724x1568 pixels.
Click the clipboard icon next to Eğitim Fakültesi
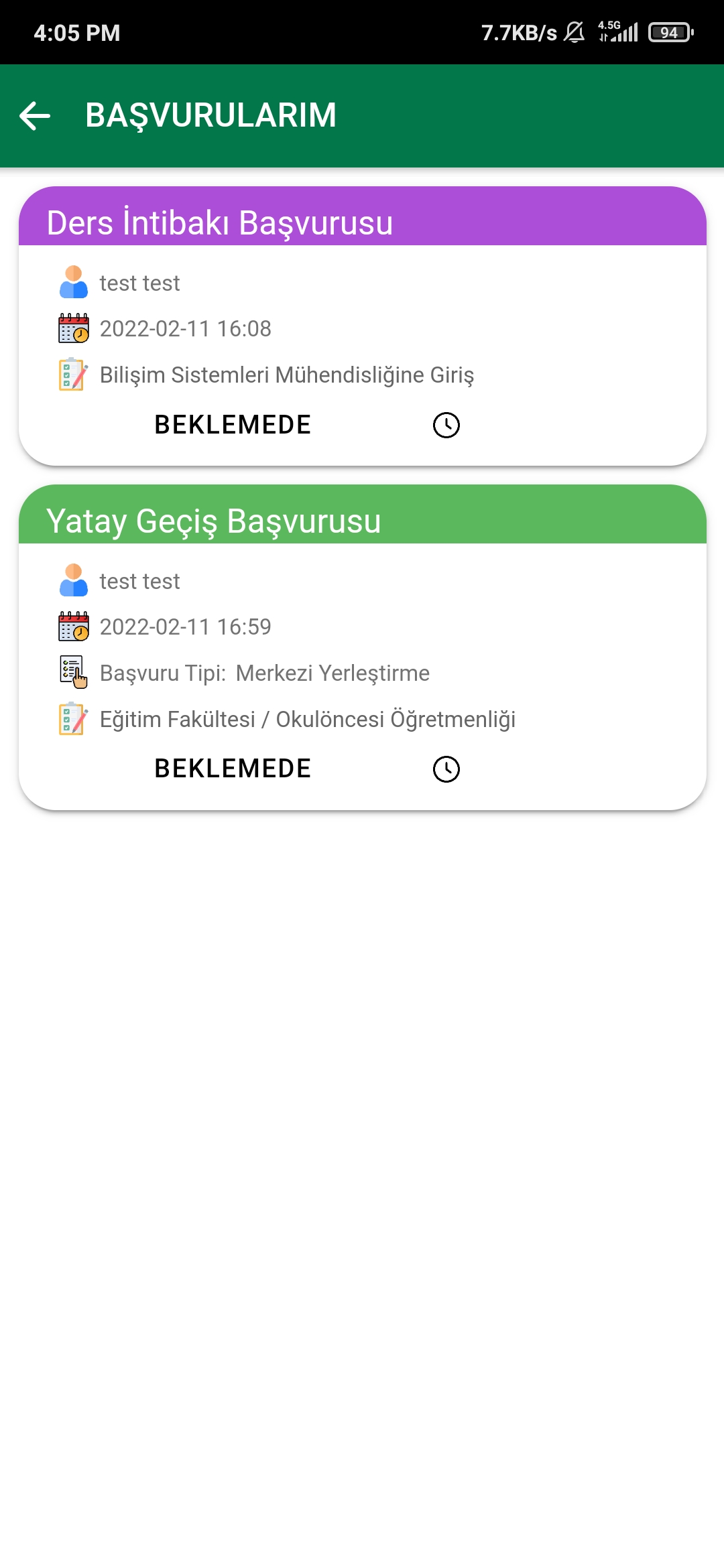tap(71, 720)
